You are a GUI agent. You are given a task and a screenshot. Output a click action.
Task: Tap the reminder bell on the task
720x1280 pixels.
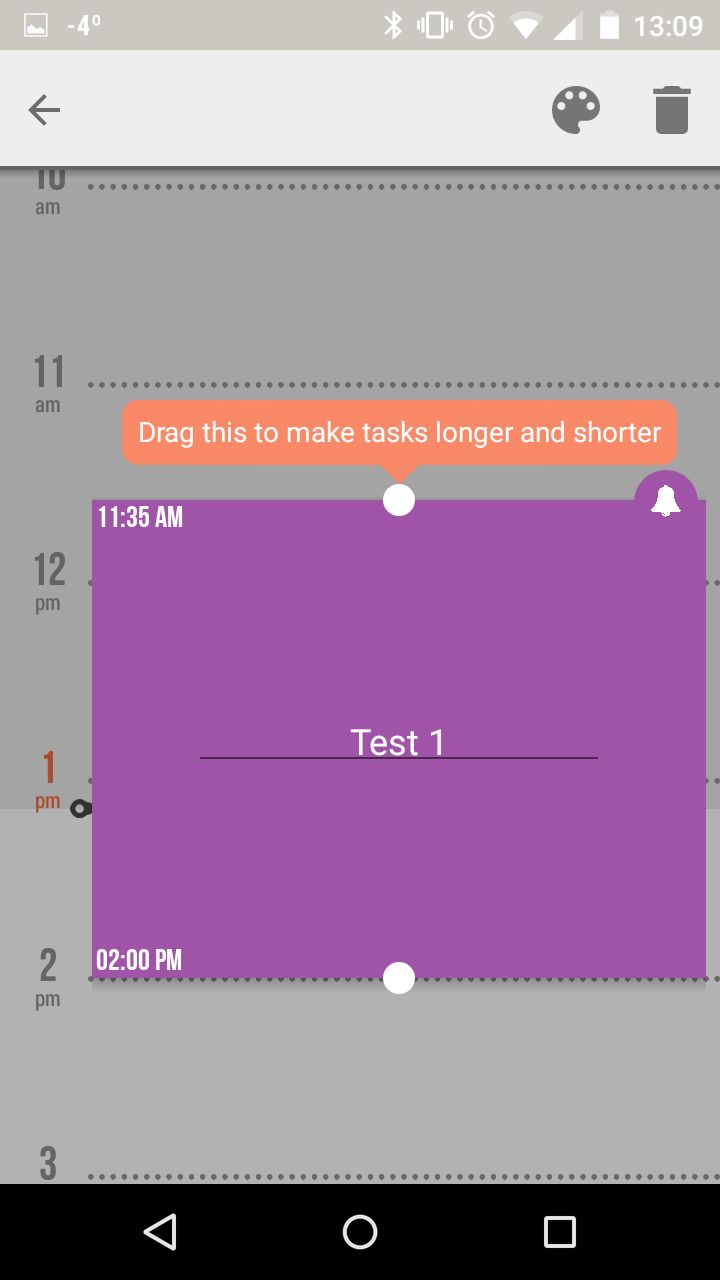[x=666, y=502]
